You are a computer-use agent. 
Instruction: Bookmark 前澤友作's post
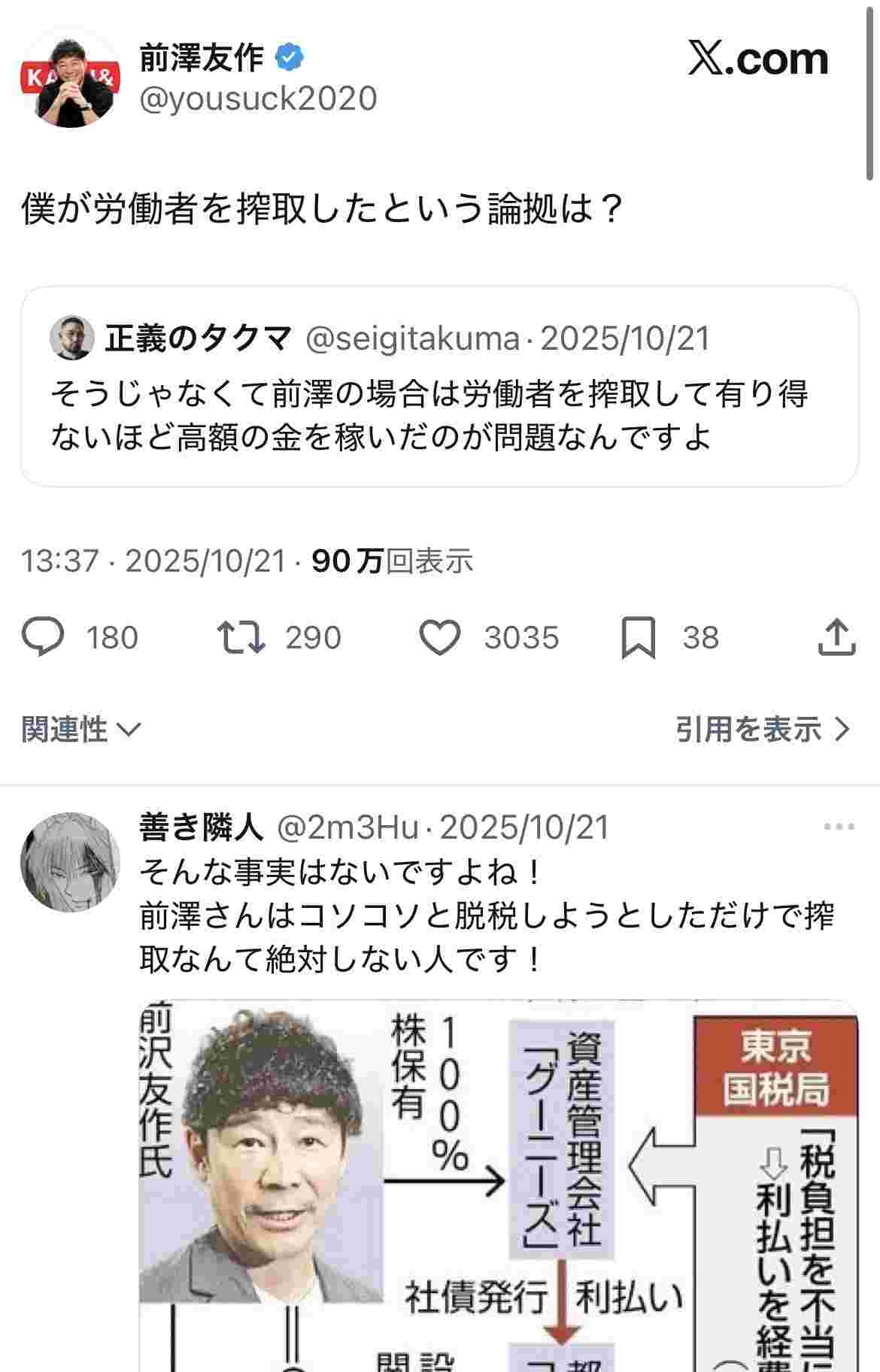(638, 637)
